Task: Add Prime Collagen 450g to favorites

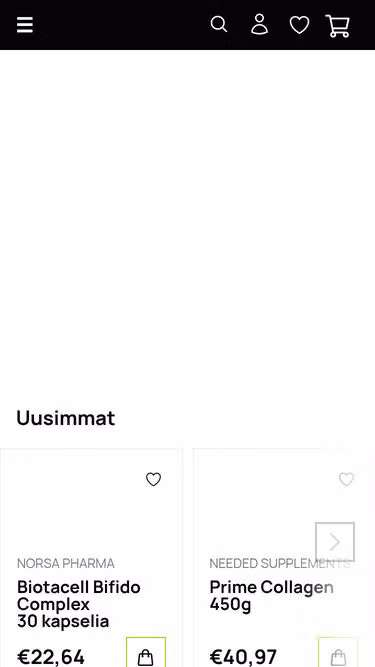Action: 346,479
